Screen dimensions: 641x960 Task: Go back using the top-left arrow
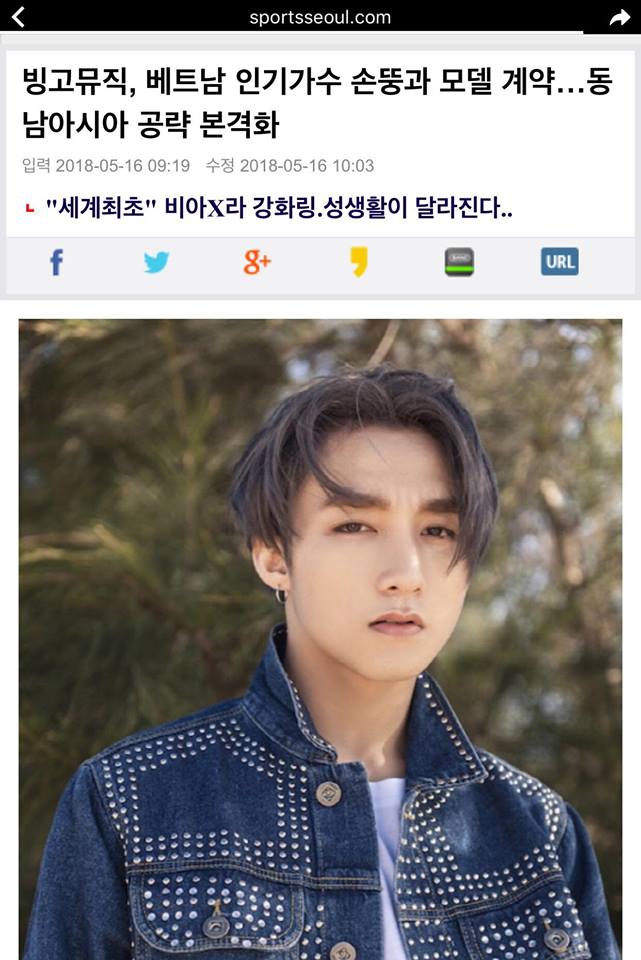[18, 17]
